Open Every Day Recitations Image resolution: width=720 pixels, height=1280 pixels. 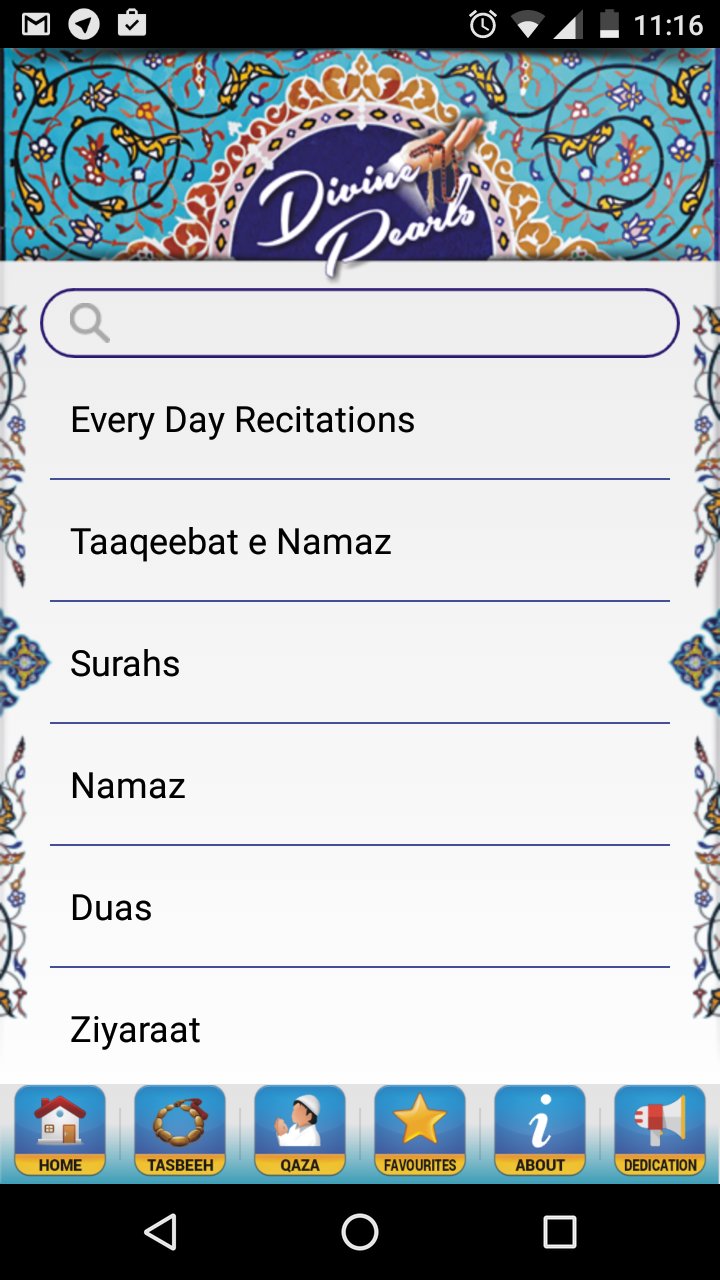pyautogui.click(x=360, y=420)
